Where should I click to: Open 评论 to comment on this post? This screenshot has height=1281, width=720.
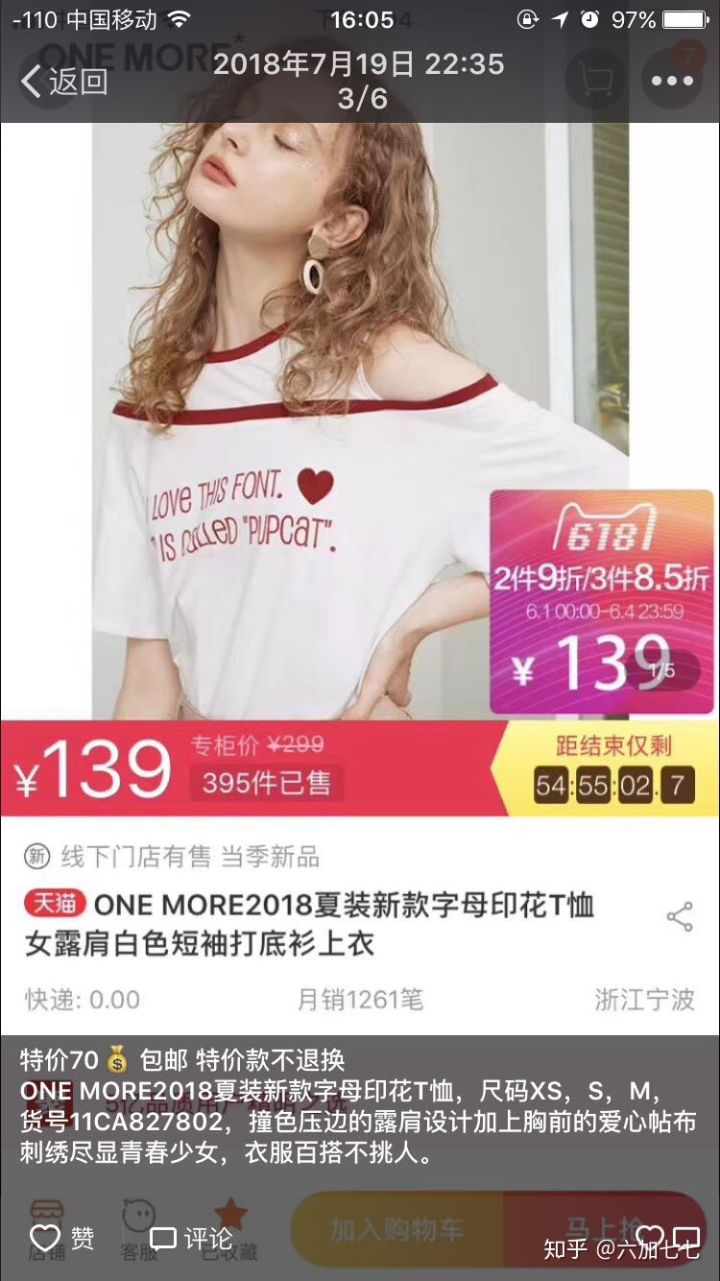[191, 1238]
